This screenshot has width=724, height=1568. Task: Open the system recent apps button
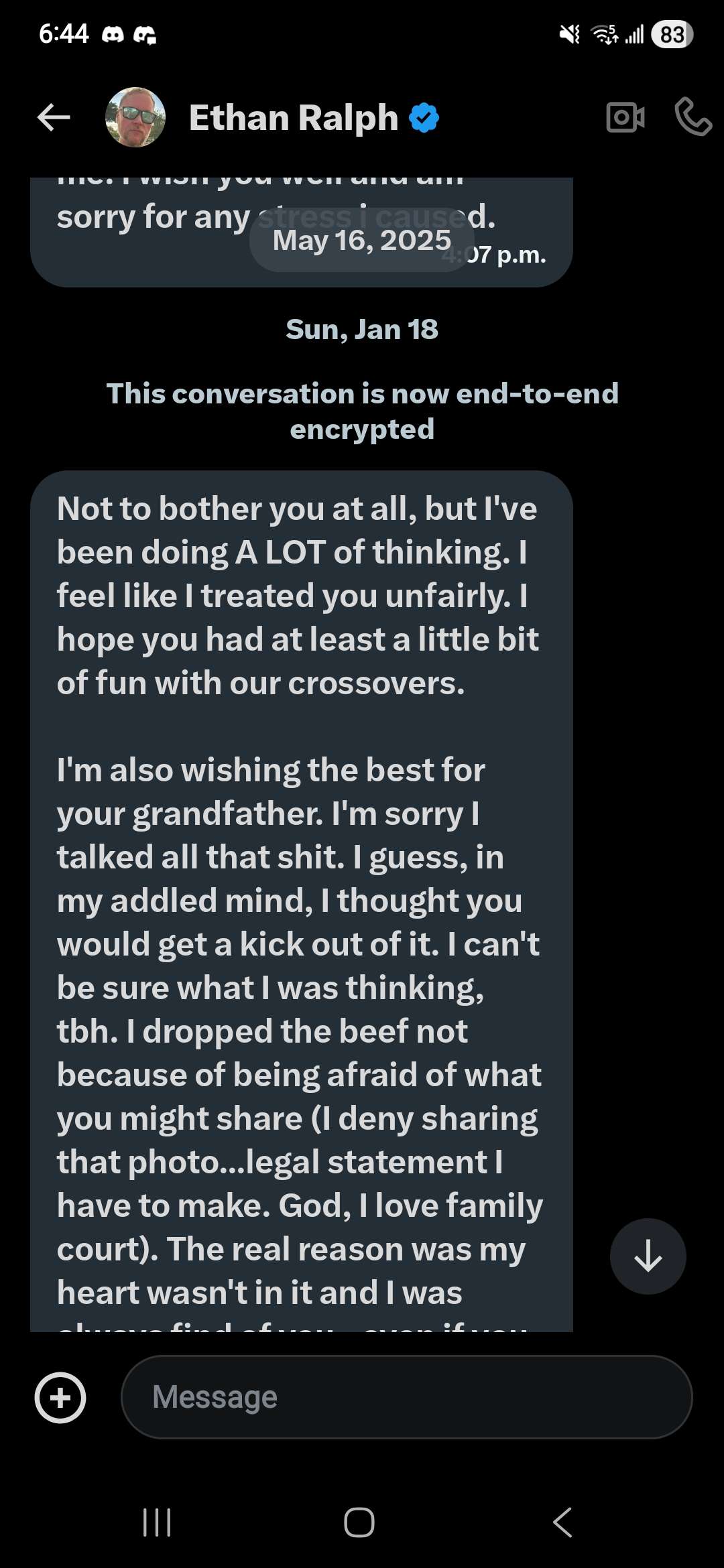[158, 1522]
